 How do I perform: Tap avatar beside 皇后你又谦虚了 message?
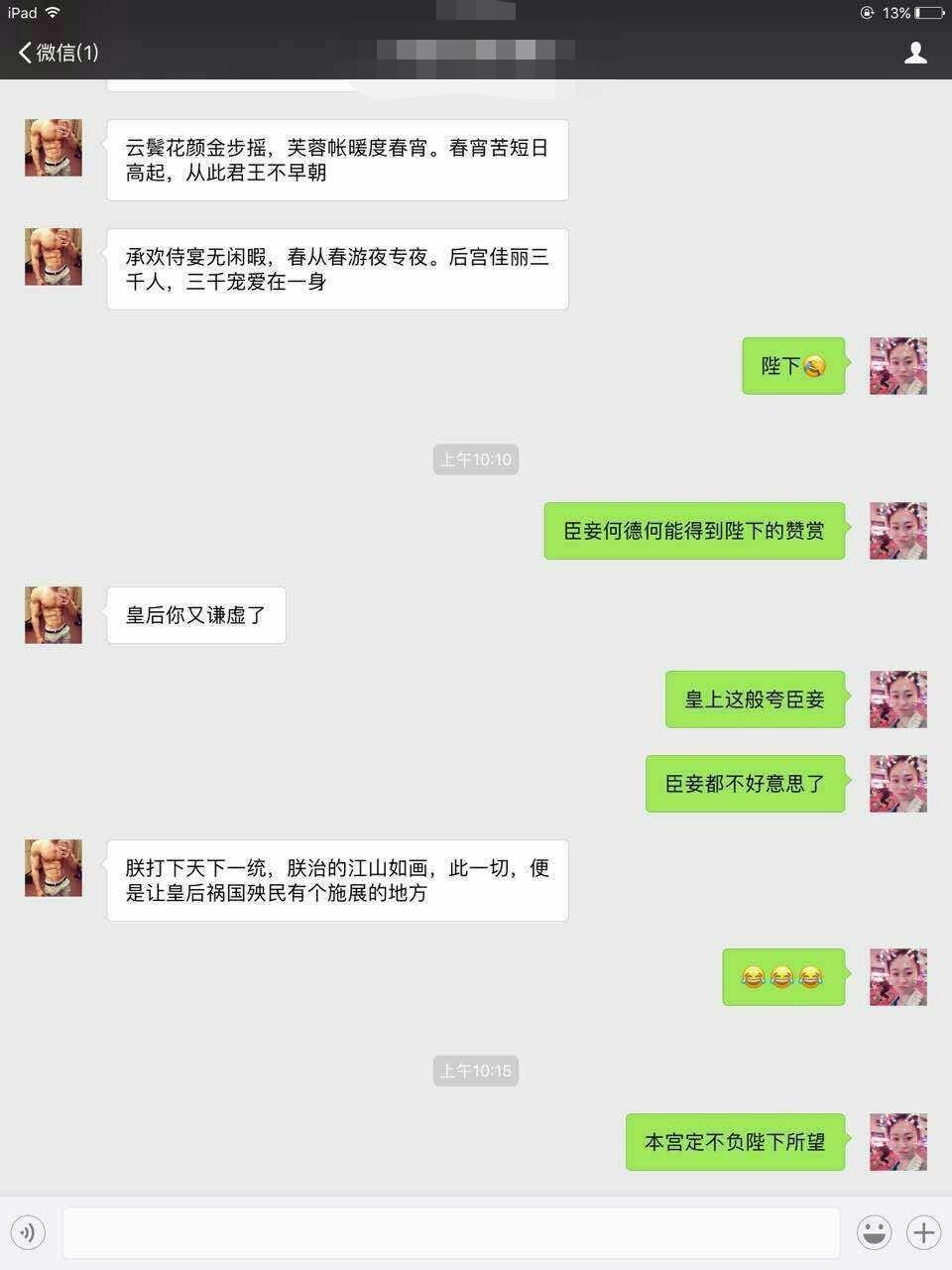tap(54, 615)
